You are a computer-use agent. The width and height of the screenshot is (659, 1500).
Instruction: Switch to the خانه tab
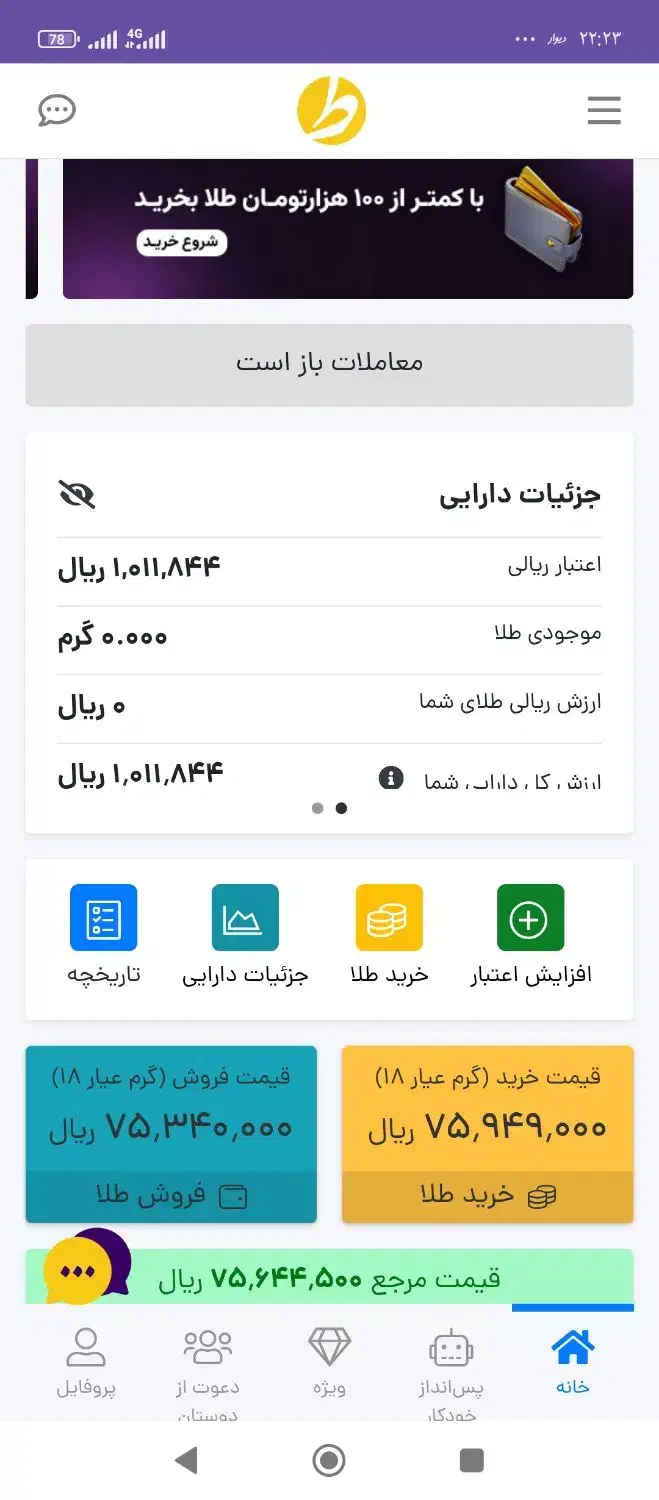(x=573, y=1362)
